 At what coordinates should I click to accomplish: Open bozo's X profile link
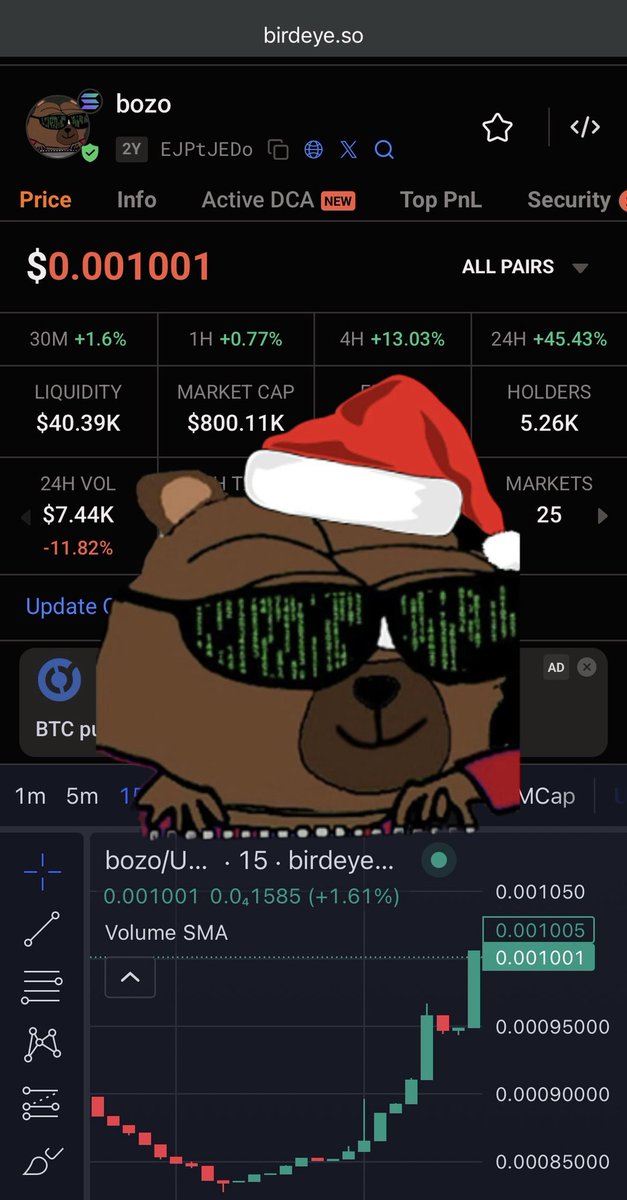[348, 150]
